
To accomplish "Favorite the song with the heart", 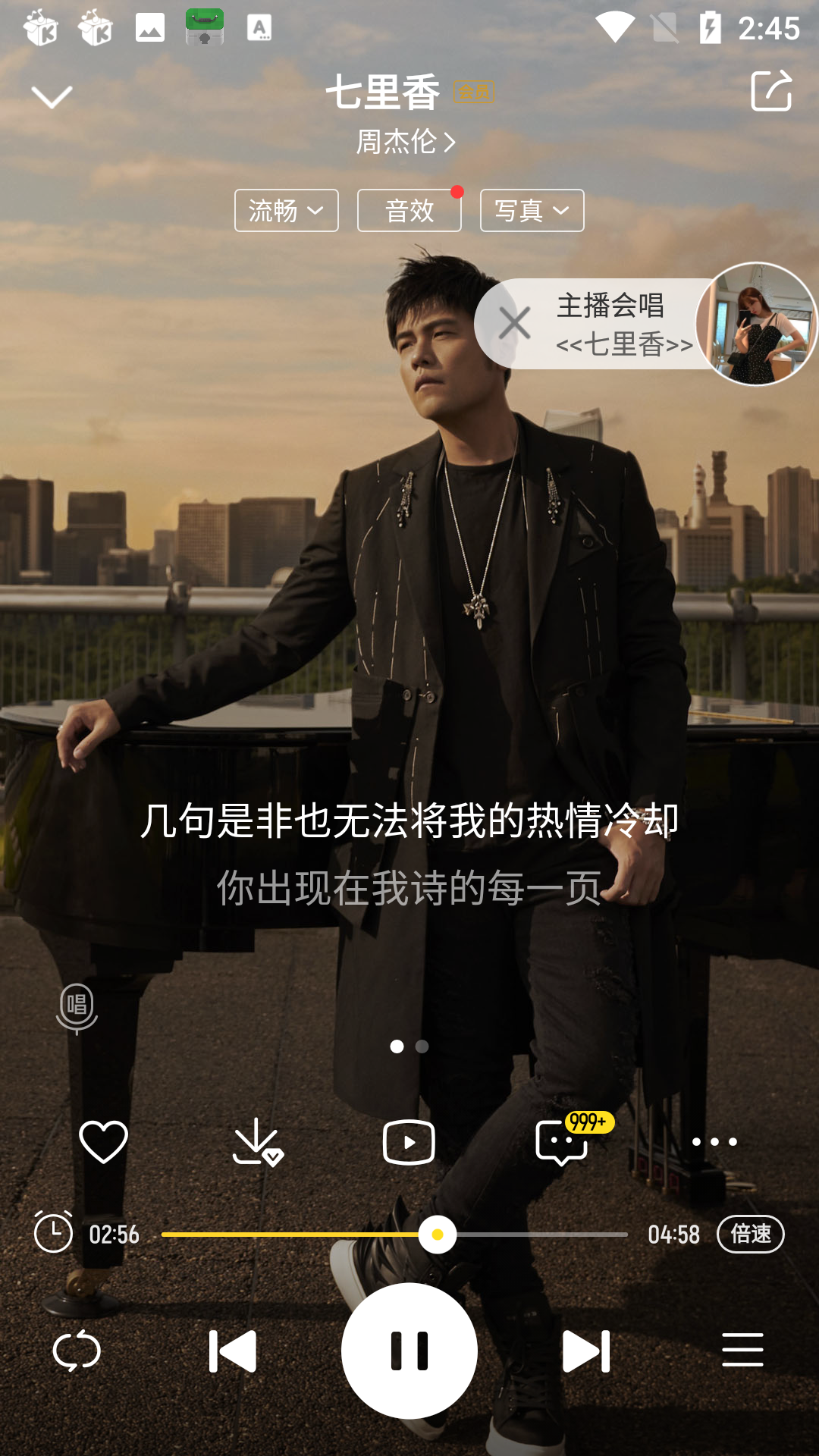I will pyautogui.click(x=104, y=1141).
